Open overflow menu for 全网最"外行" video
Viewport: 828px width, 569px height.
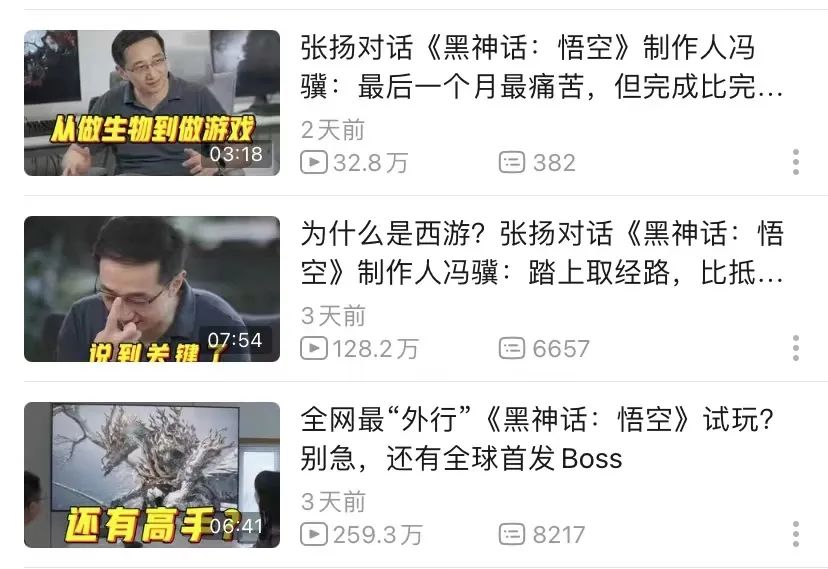pyautogui.click(x=796, y=534)
